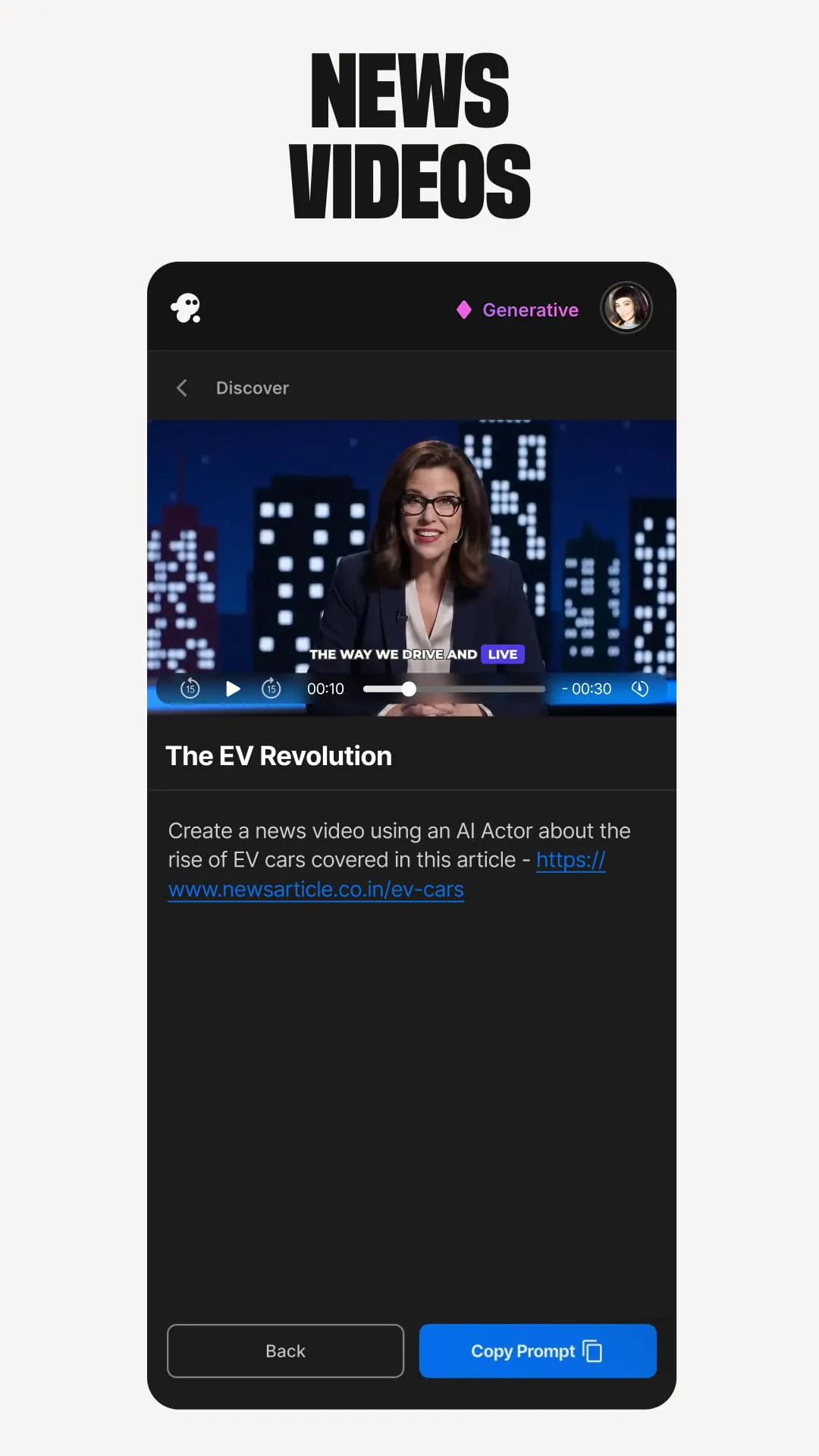The image size is (819, 1456).
Task: Click the back chevron beside Discover
Action: click(182, 388)
